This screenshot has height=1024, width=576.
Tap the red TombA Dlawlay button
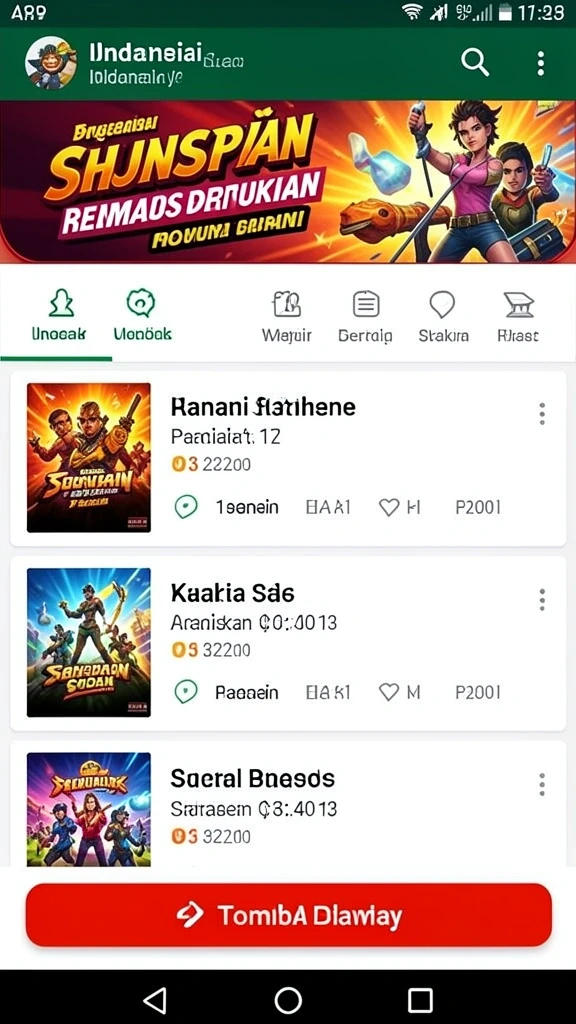point(289,915)
